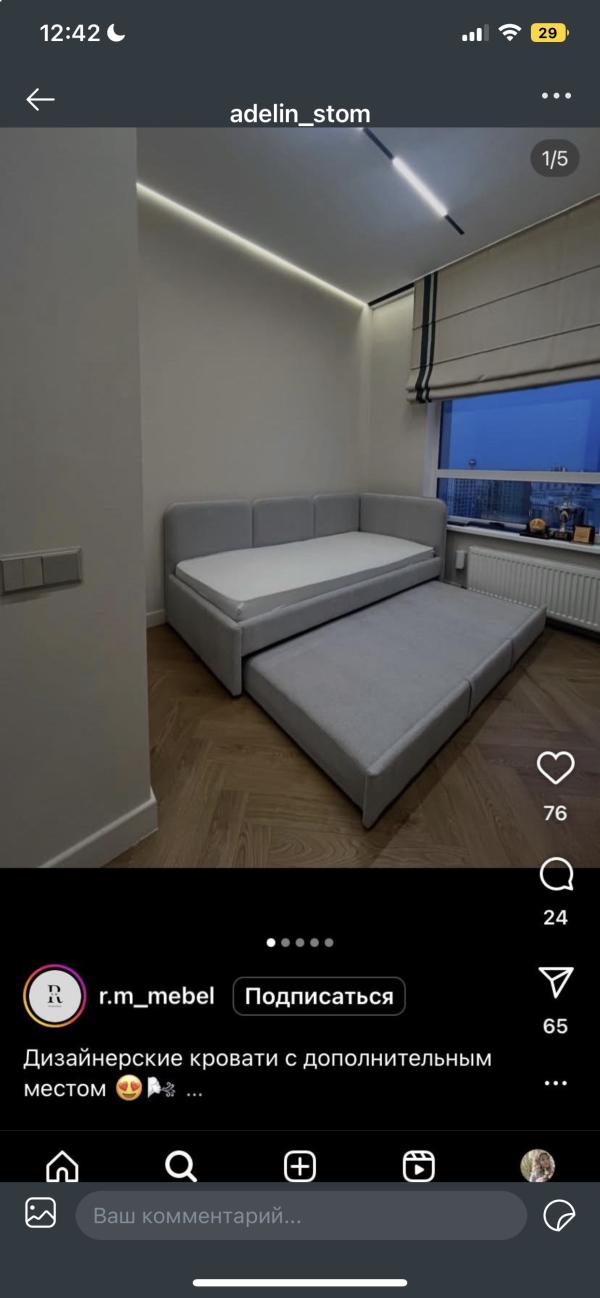Go back using the top arrow
Viewport: 600px width, 1298px height.
(40, 99)
